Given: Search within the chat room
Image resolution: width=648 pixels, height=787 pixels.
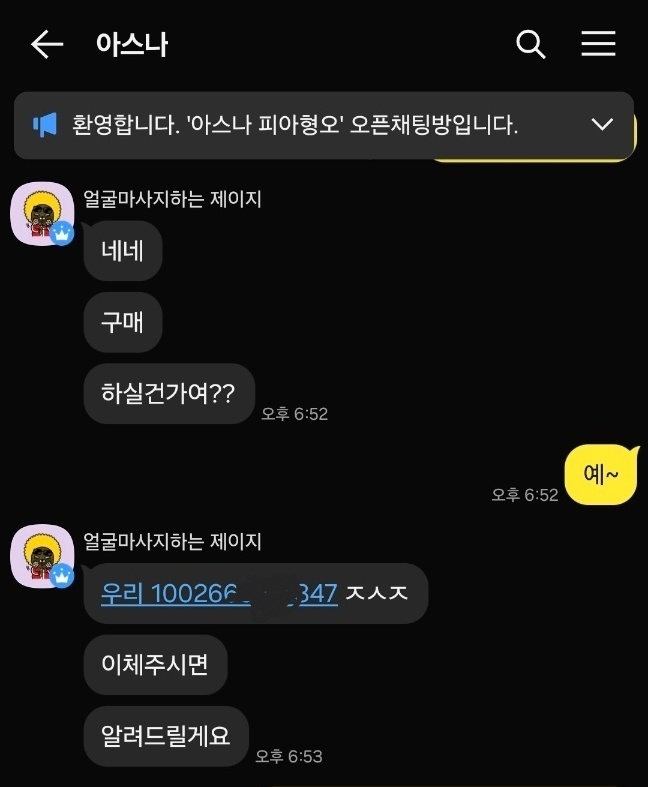Looking at the screenshot, I should (530, 44).
